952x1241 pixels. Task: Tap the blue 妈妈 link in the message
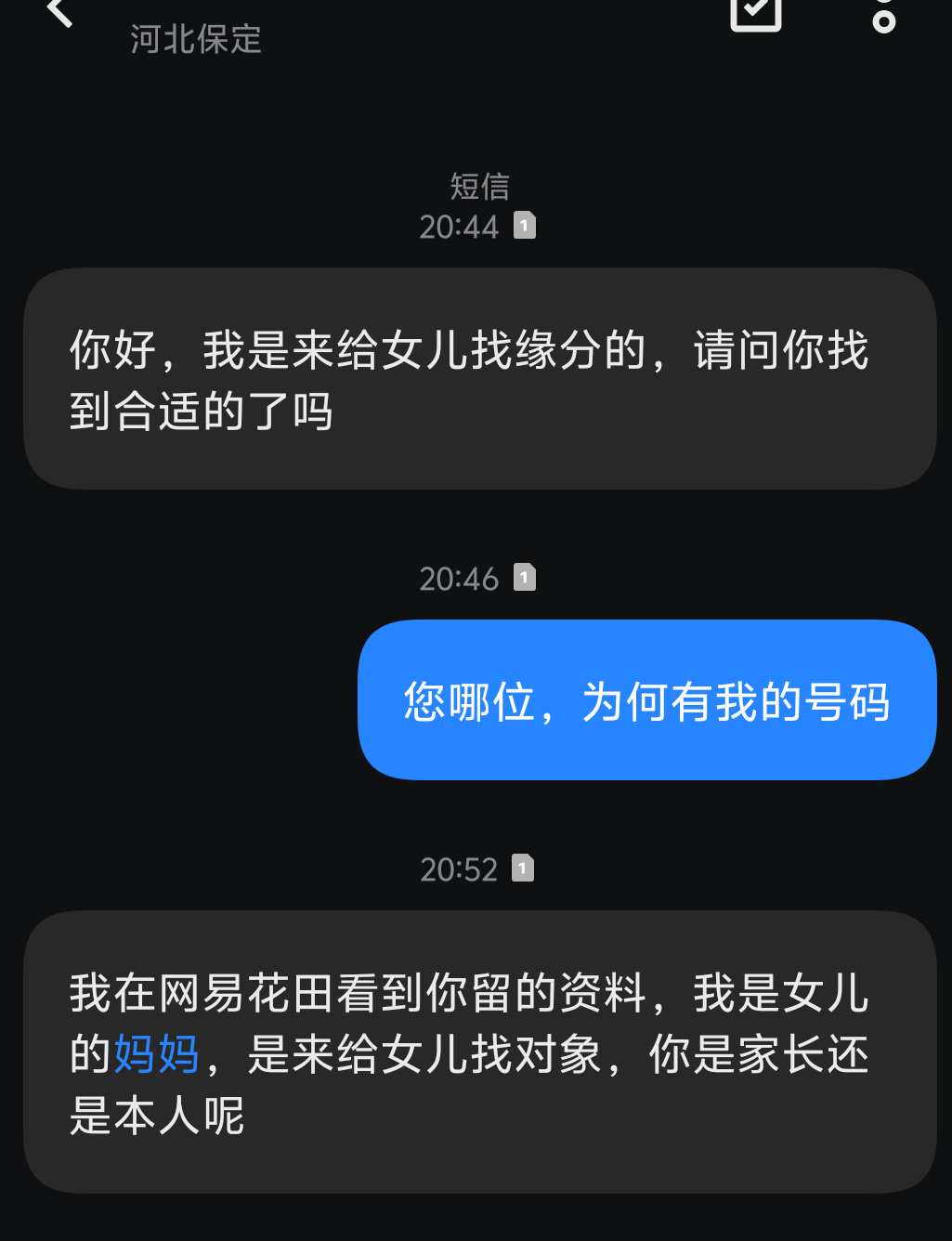(156, 1054)
